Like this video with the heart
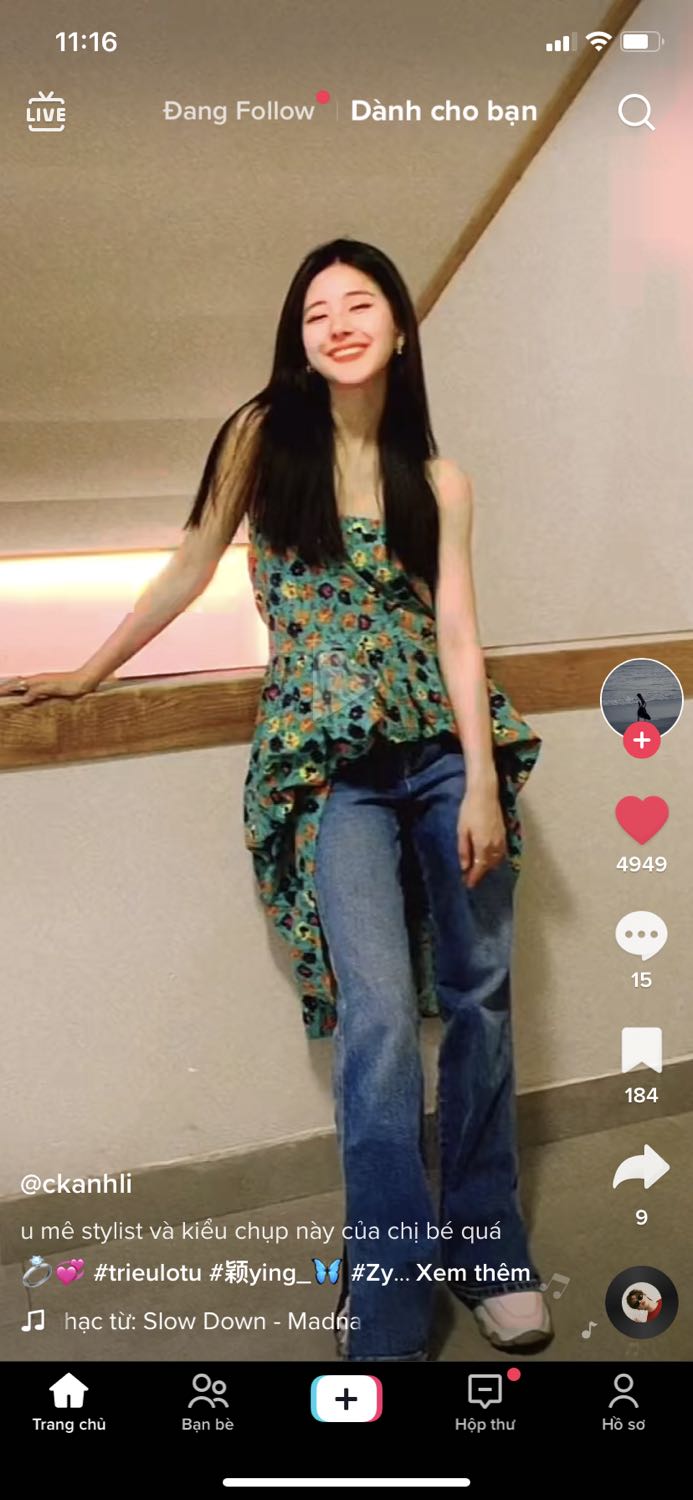The height and width of the screenshot is (1500, 693). point(641,820)
